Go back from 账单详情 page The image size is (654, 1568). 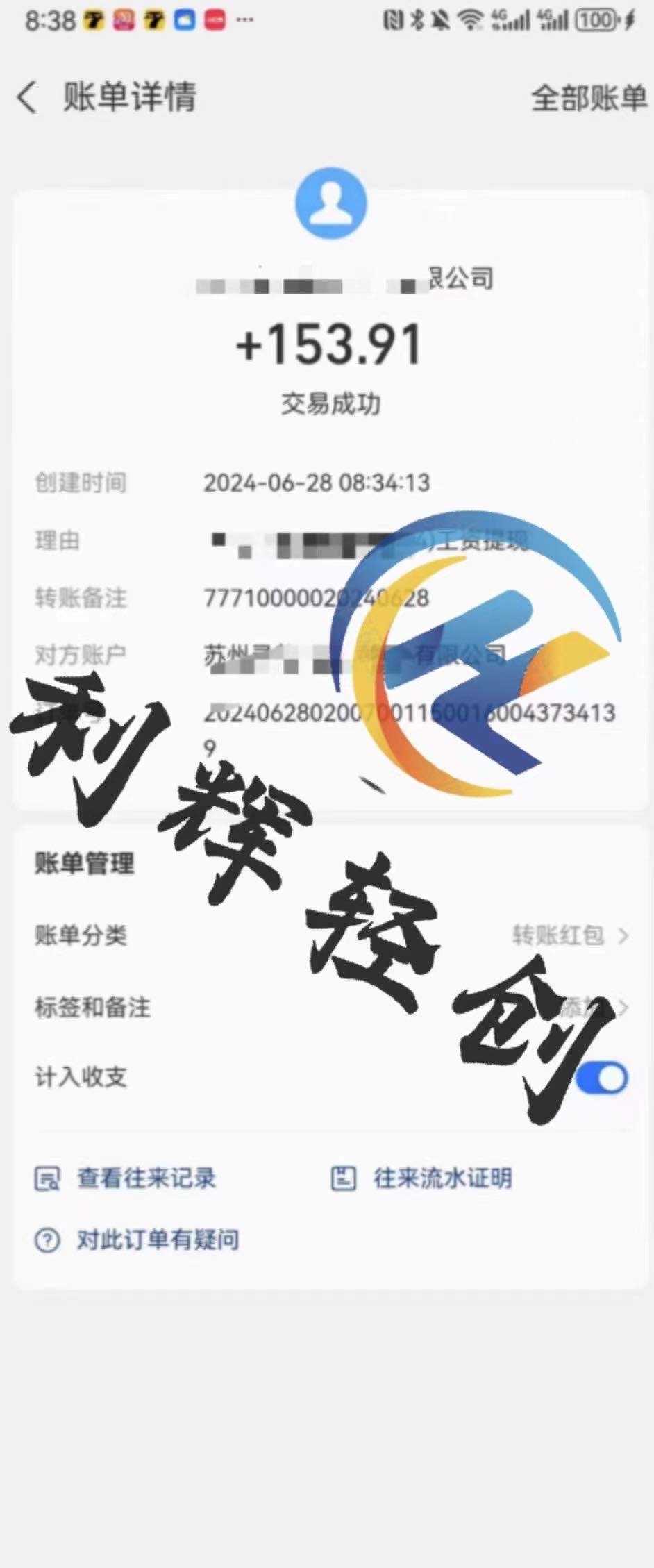coord(28,97)
